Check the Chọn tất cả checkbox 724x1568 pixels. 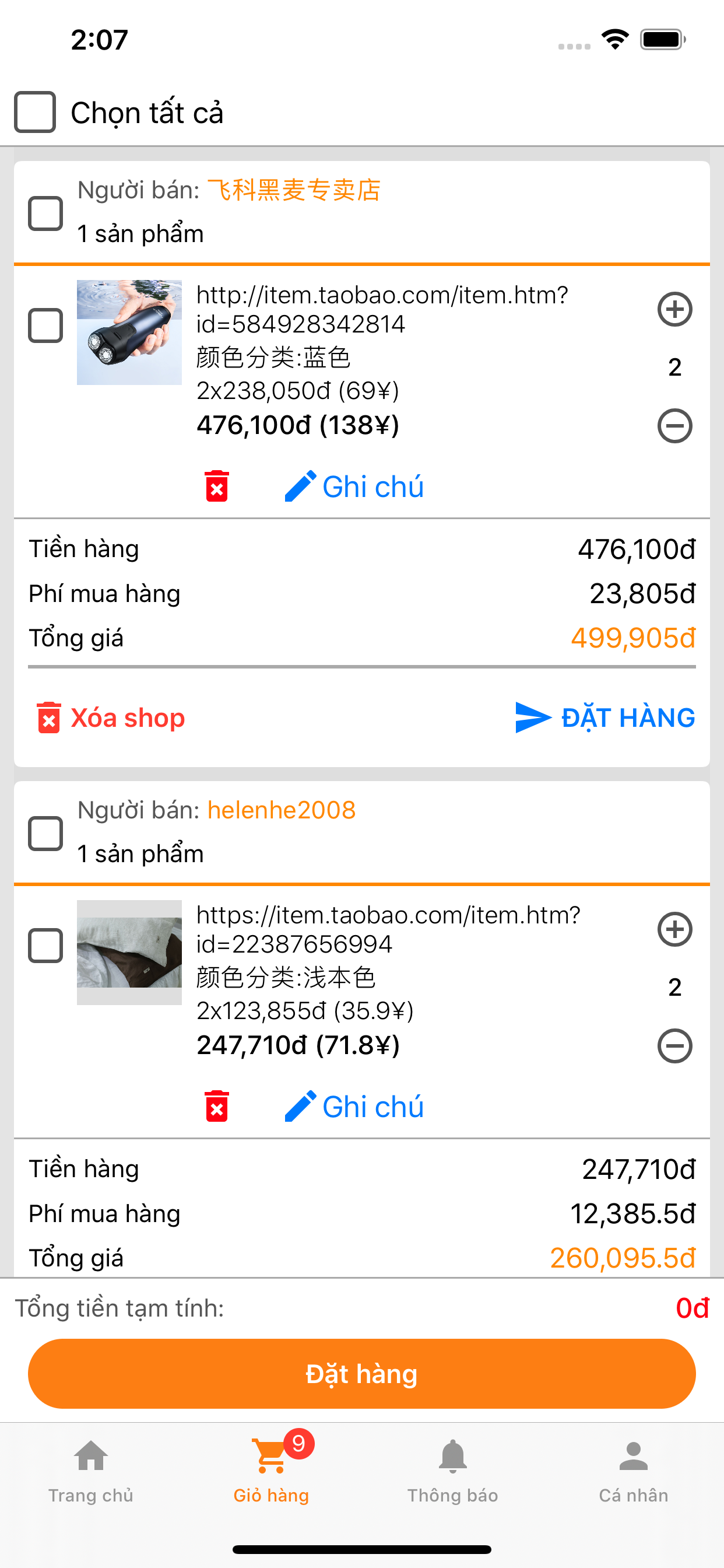(34, 111)
